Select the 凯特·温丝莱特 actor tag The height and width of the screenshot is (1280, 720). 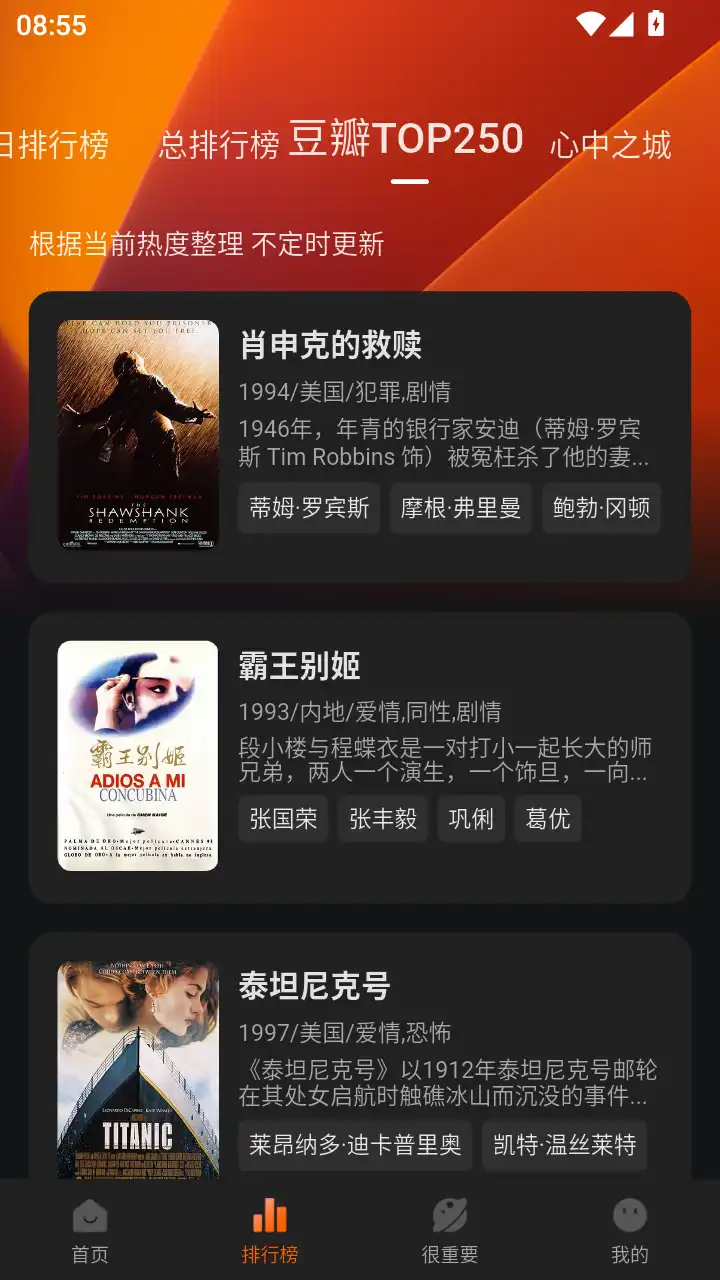(x=564, y=1146)
